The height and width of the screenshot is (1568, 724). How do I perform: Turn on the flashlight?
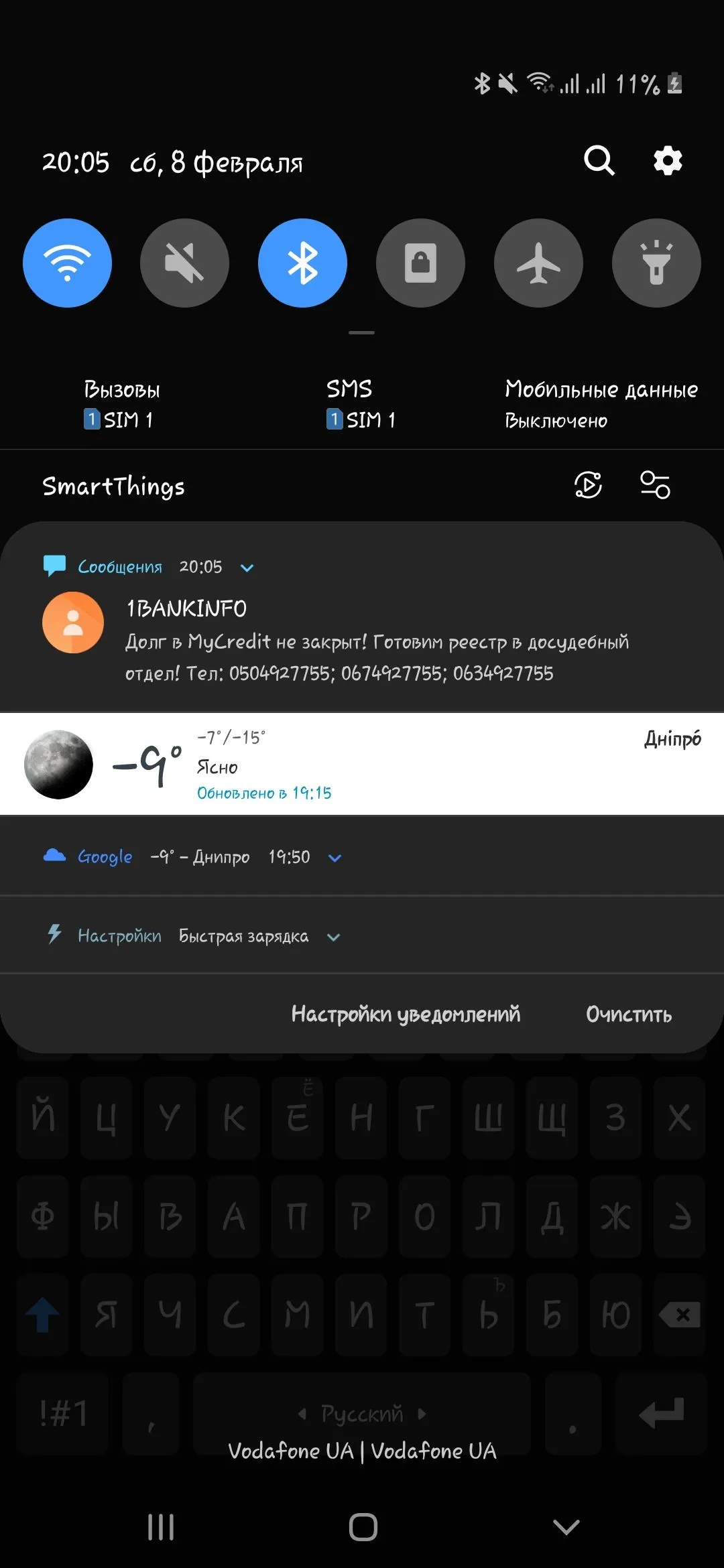pos(656,263)
